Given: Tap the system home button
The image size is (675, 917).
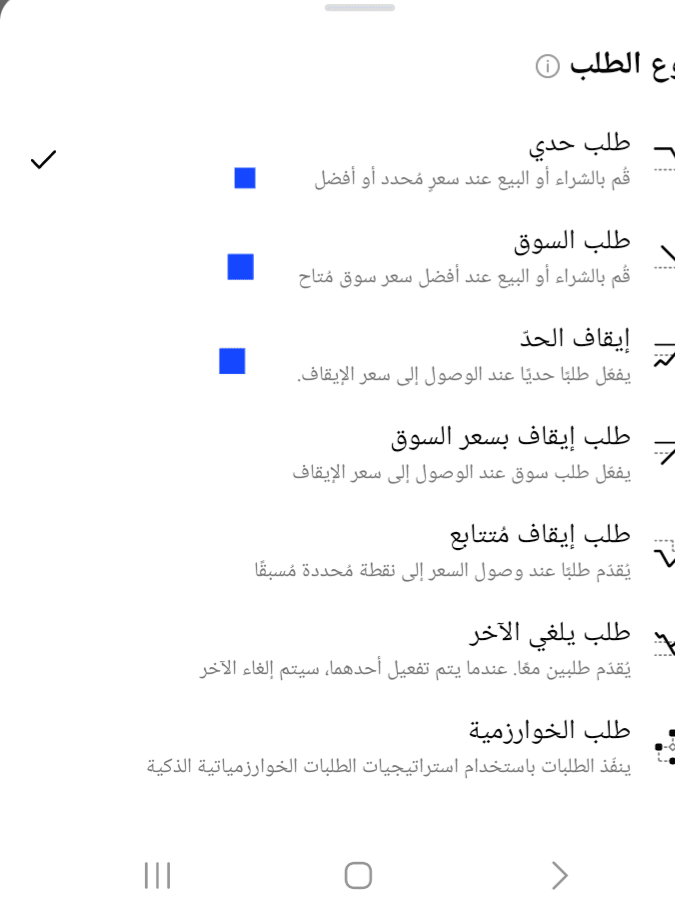Looking at the screenshot, I should [x=358, y=876].
